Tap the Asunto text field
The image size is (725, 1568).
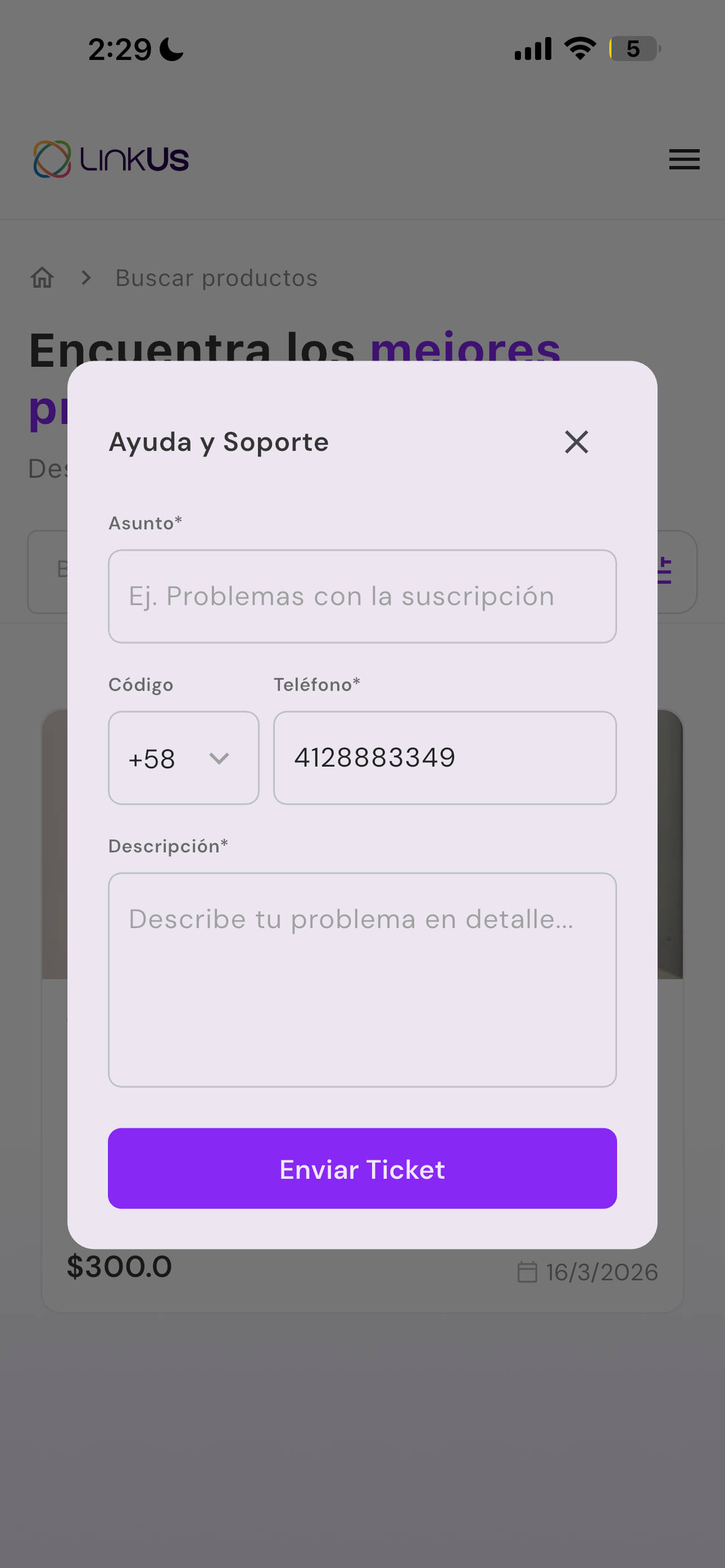(x=362, y=597)
